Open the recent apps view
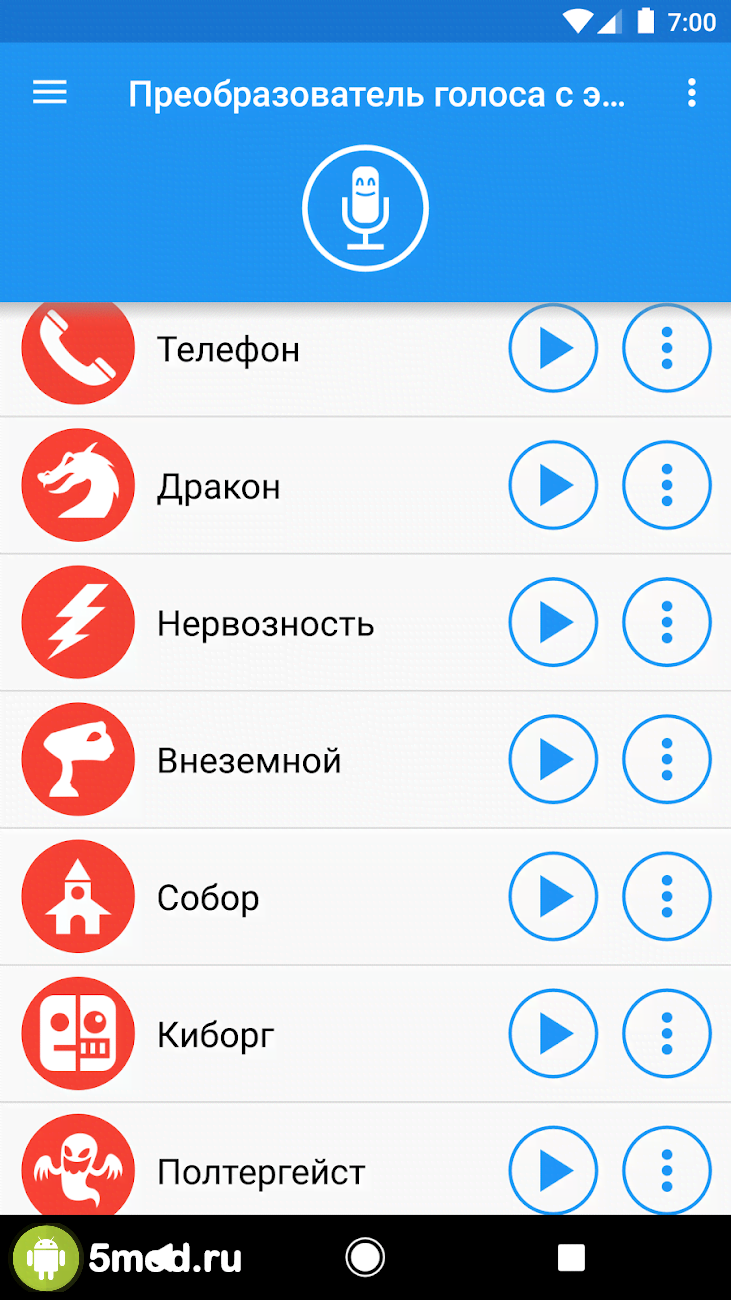The image size is (731, 1300). coord(571,1257)
